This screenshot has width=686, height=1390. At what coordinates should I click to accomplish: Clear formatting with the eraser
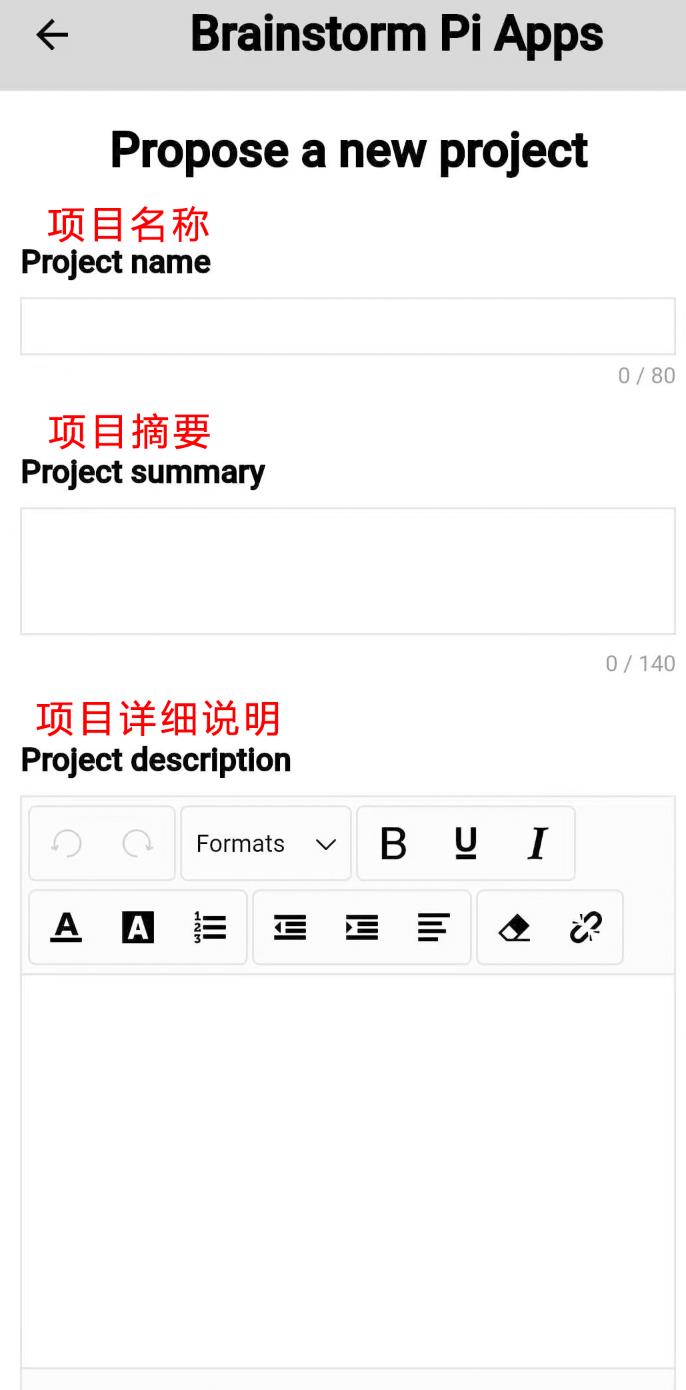514,928
